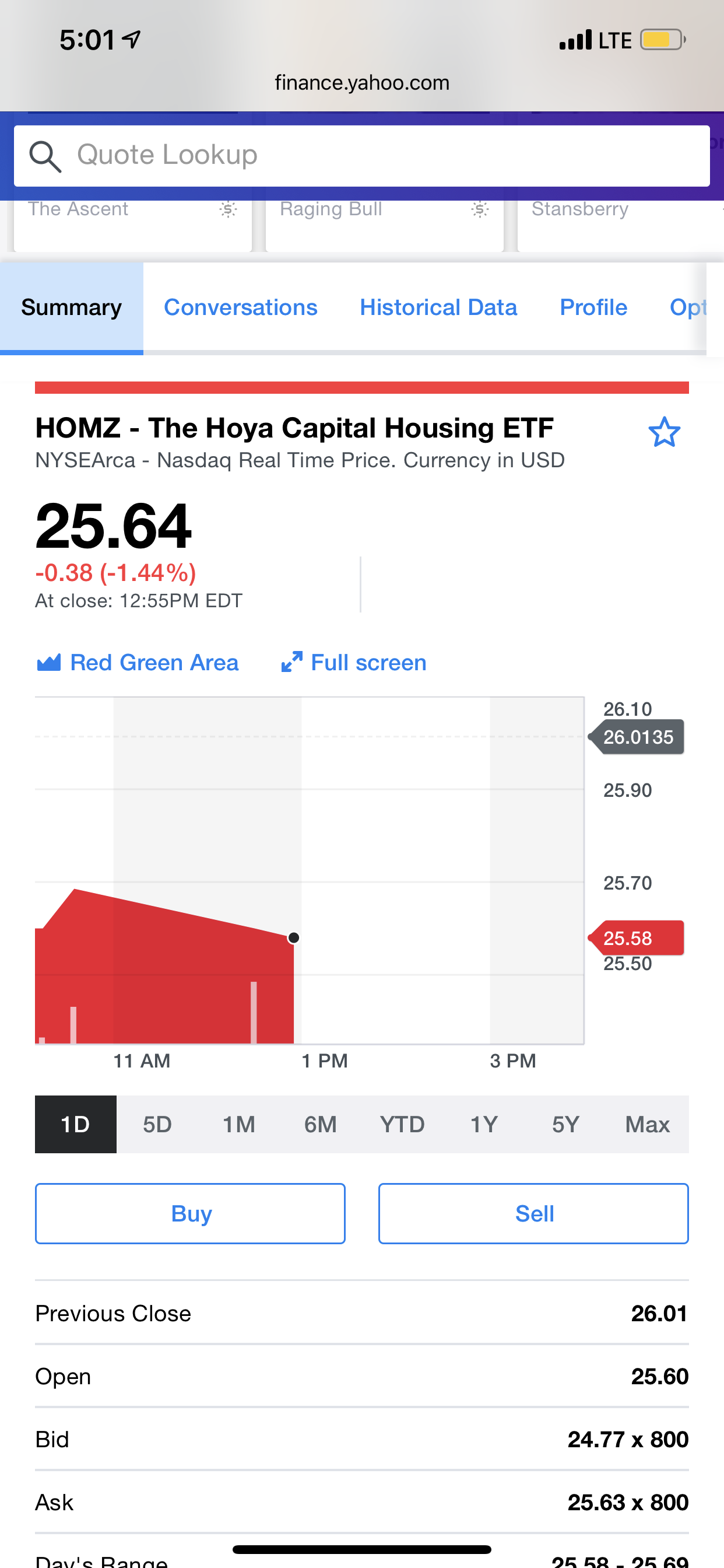
Task: Tap the black data point marker on the chart
Action: [x=294, y=938]
